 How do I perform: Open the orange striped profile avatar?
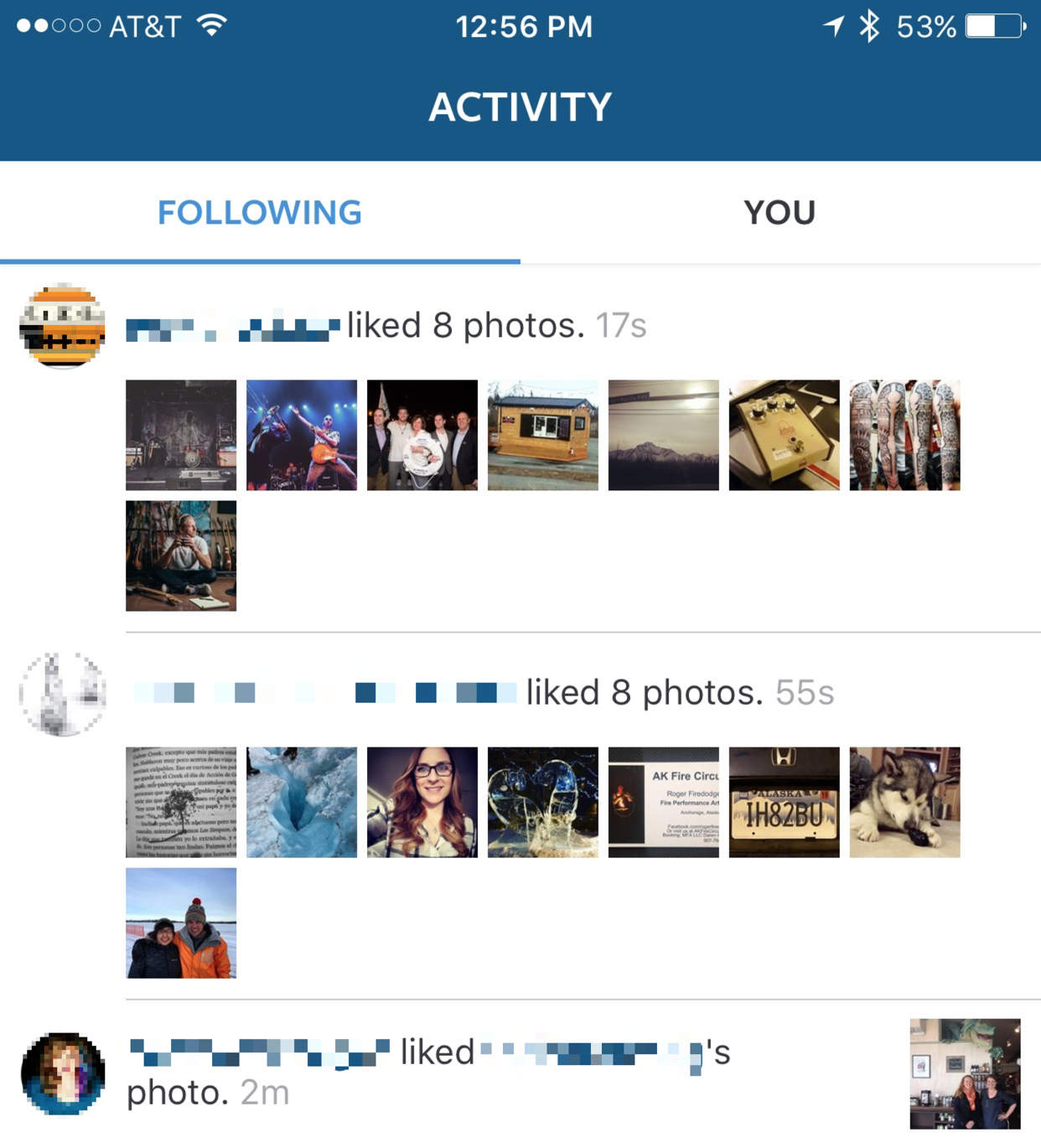tap(63, 326)
